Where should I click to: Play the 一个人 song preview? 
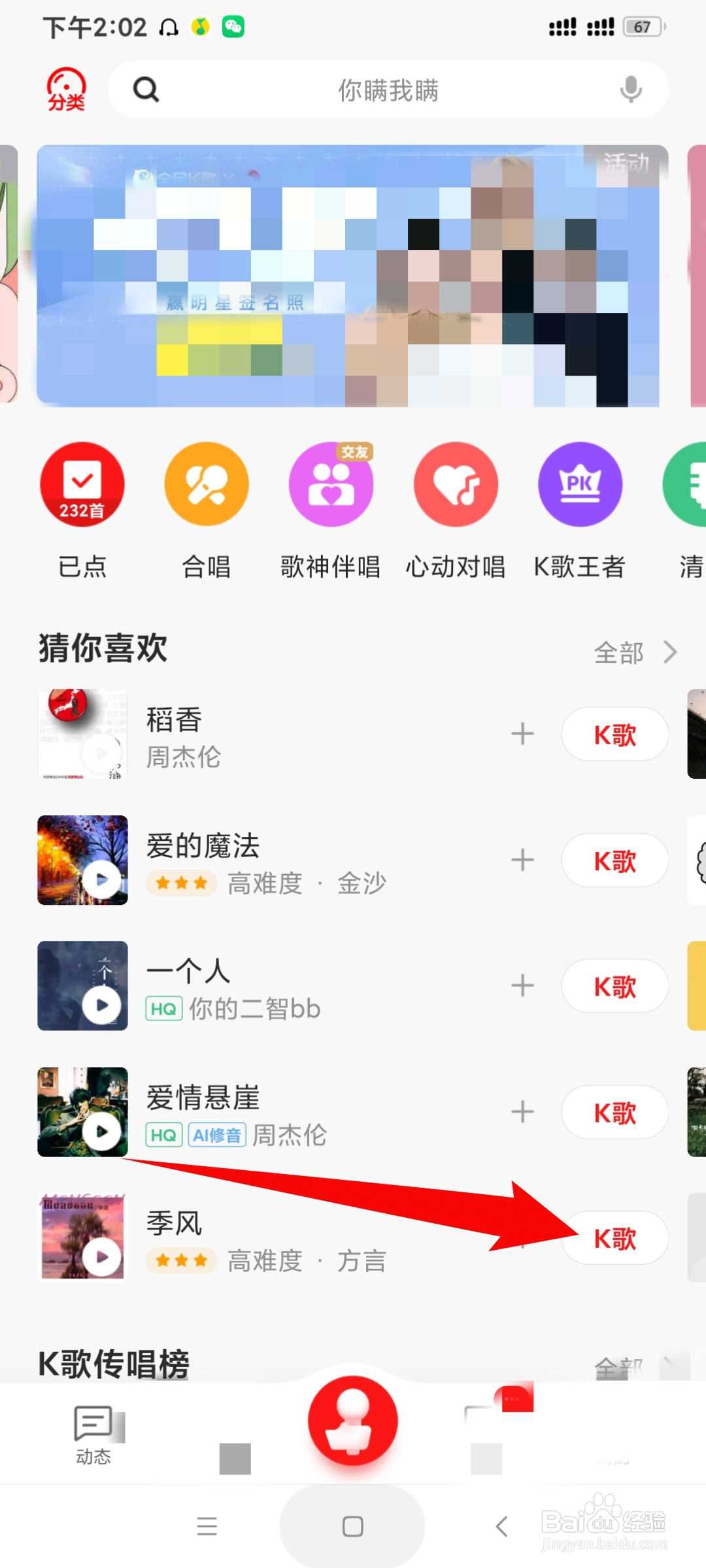pyautogui.click(x=82, y=987)
